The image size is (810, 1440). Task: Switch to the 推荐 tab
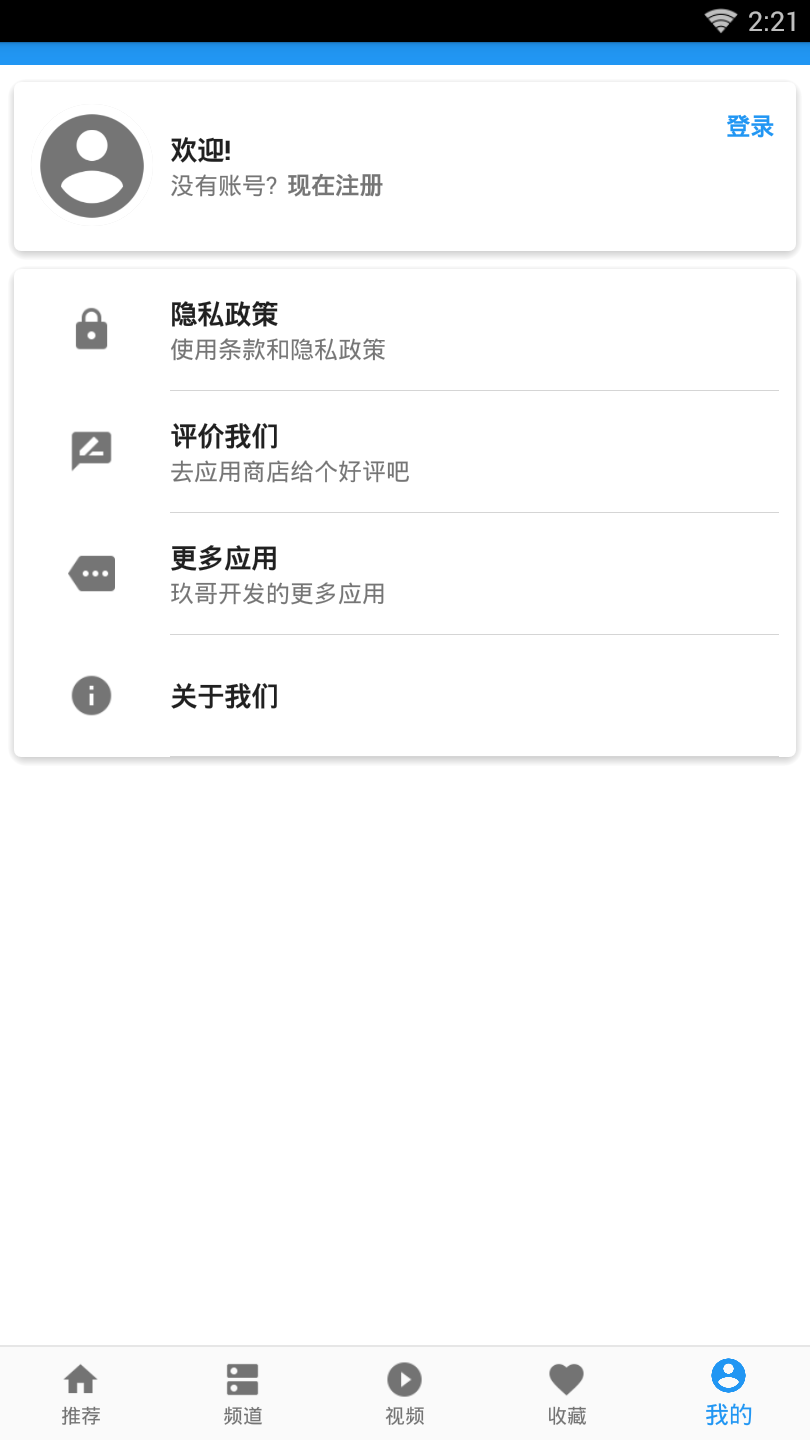81,1393
